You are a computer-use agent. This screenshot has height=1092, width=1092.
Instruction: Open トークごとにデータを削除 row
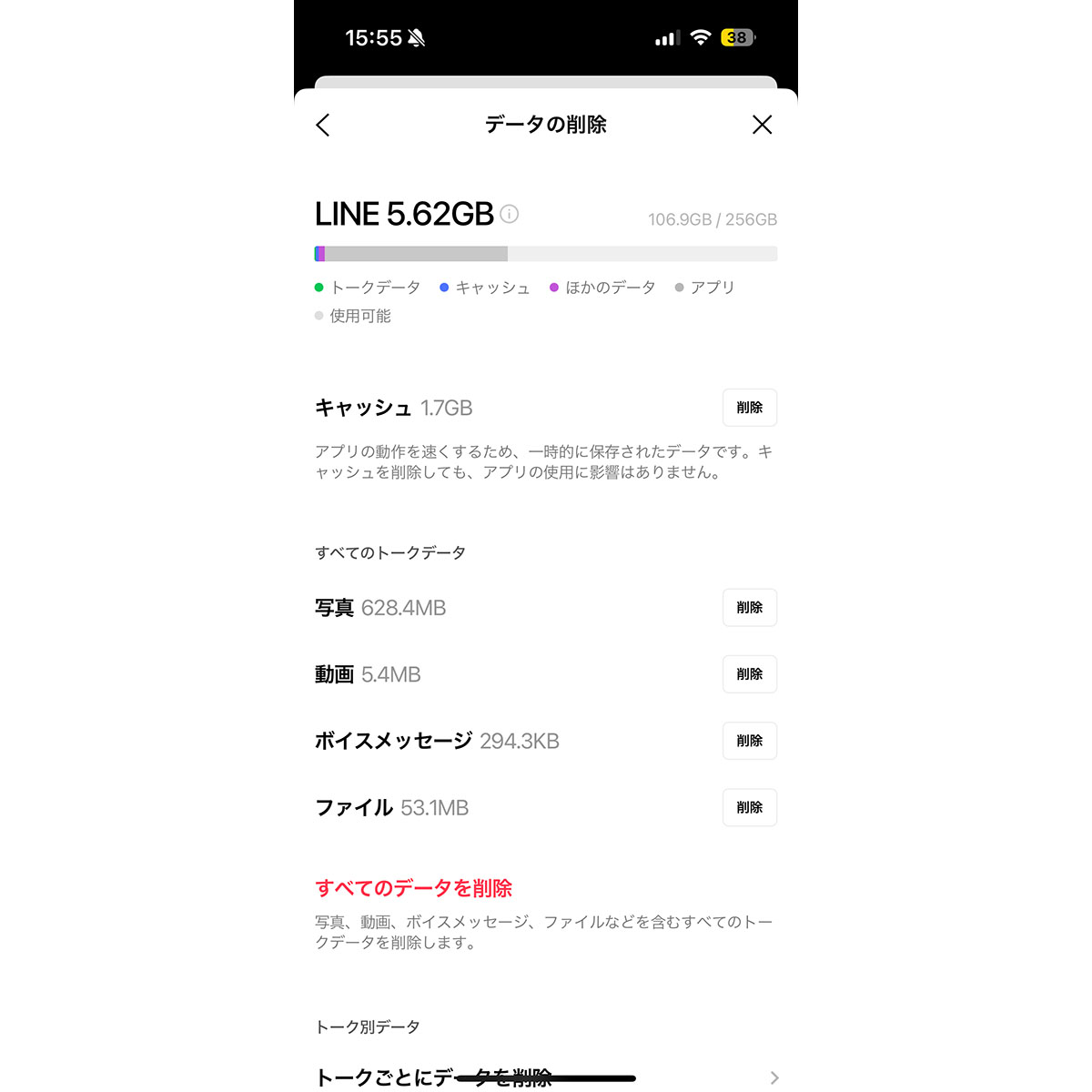[x=546, y=1077]
